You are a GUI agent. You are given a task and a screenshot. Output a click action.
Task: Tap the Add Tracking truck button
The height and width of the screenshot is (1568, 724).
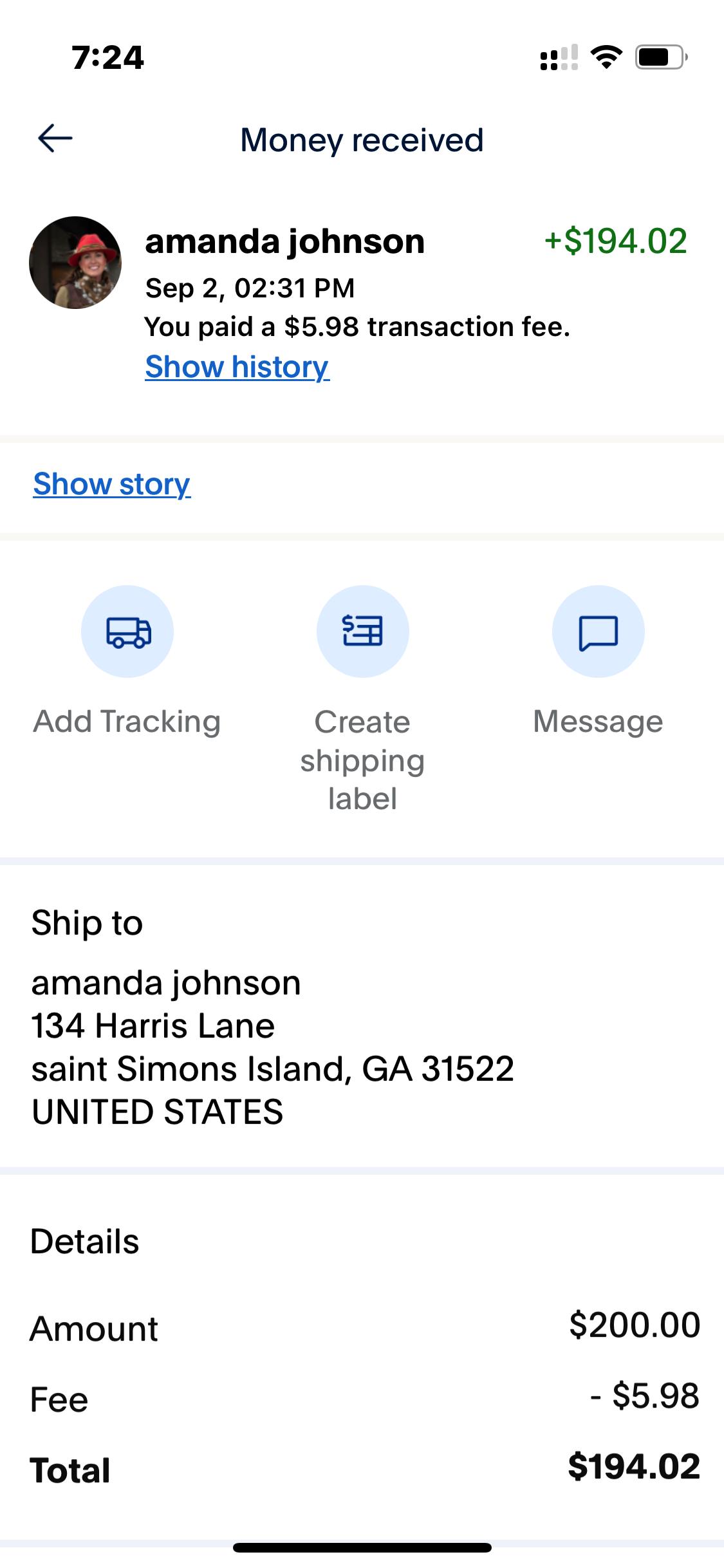[127, 631]
